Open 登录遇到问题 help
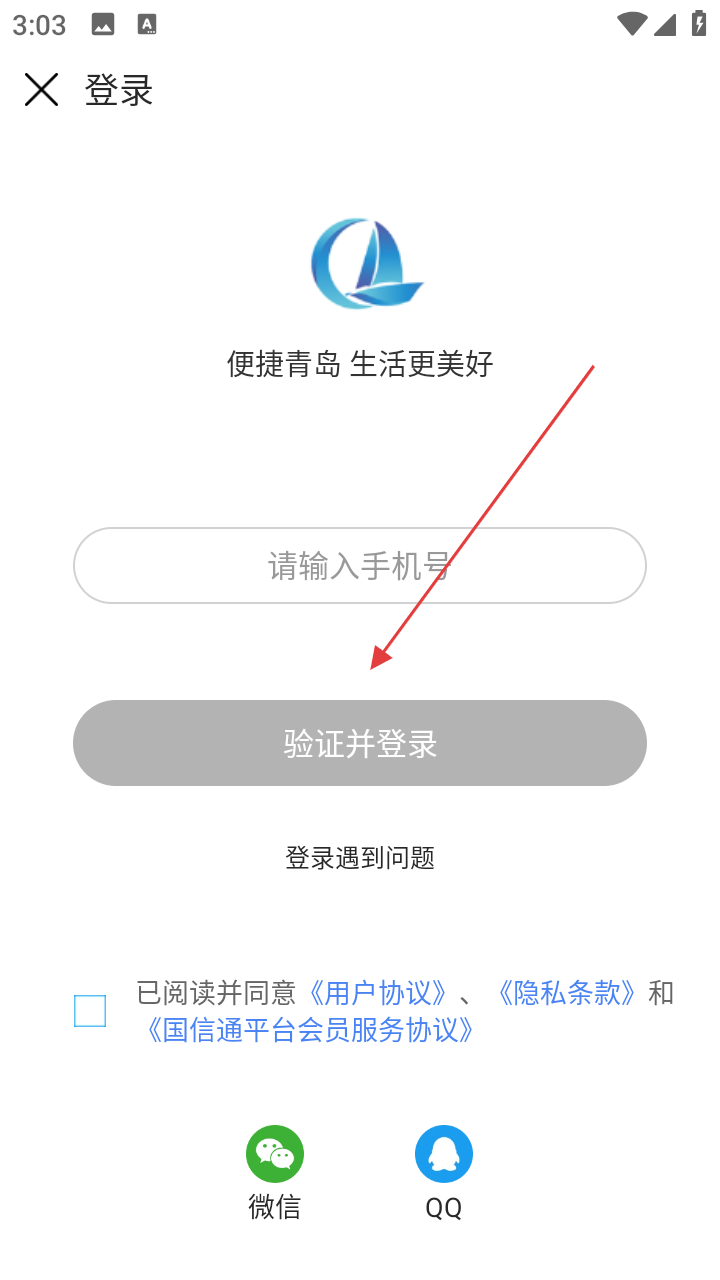The width and height of the screenshot is (720, 1280). [x=360, y=858]
